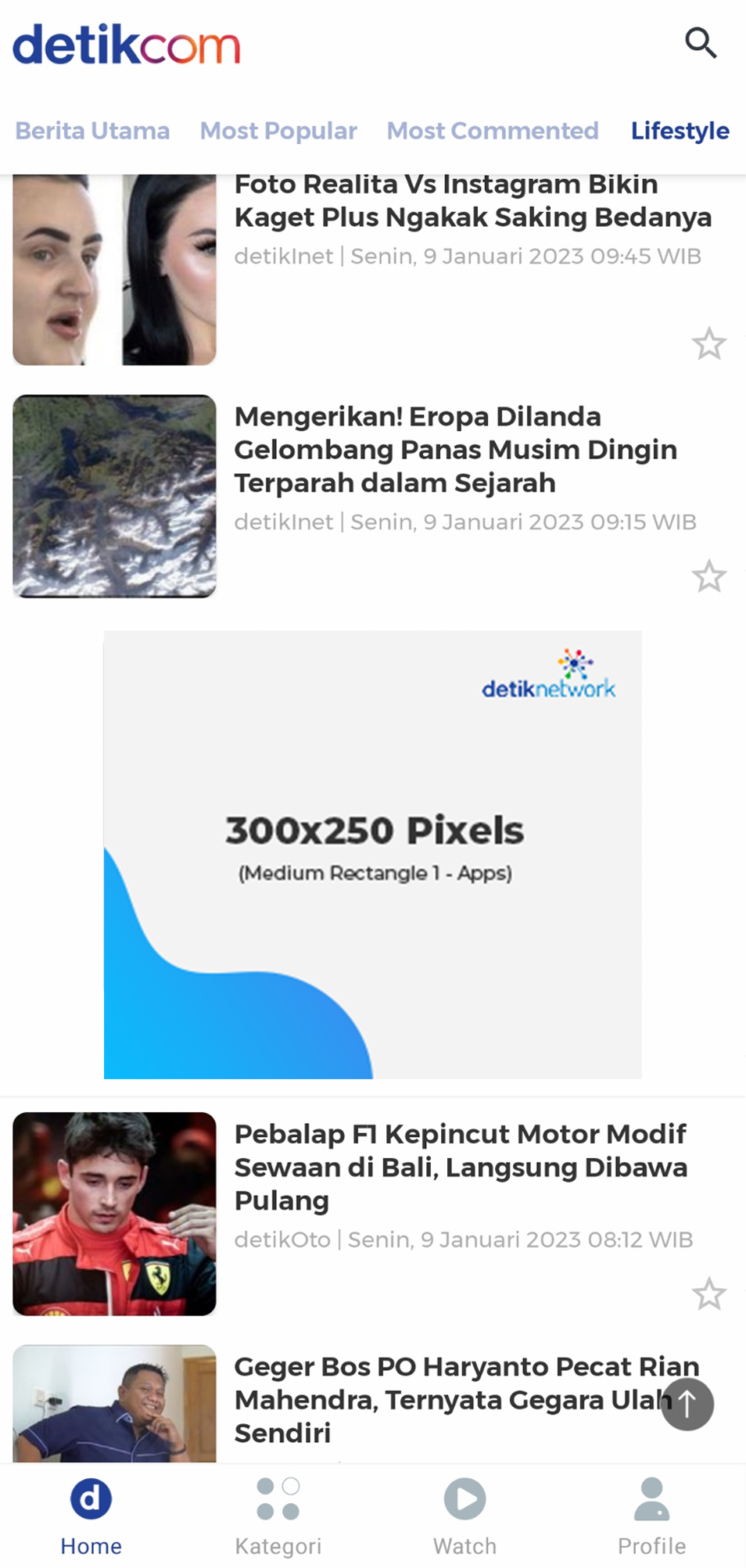Switch to Berita Utama tab

92,131
